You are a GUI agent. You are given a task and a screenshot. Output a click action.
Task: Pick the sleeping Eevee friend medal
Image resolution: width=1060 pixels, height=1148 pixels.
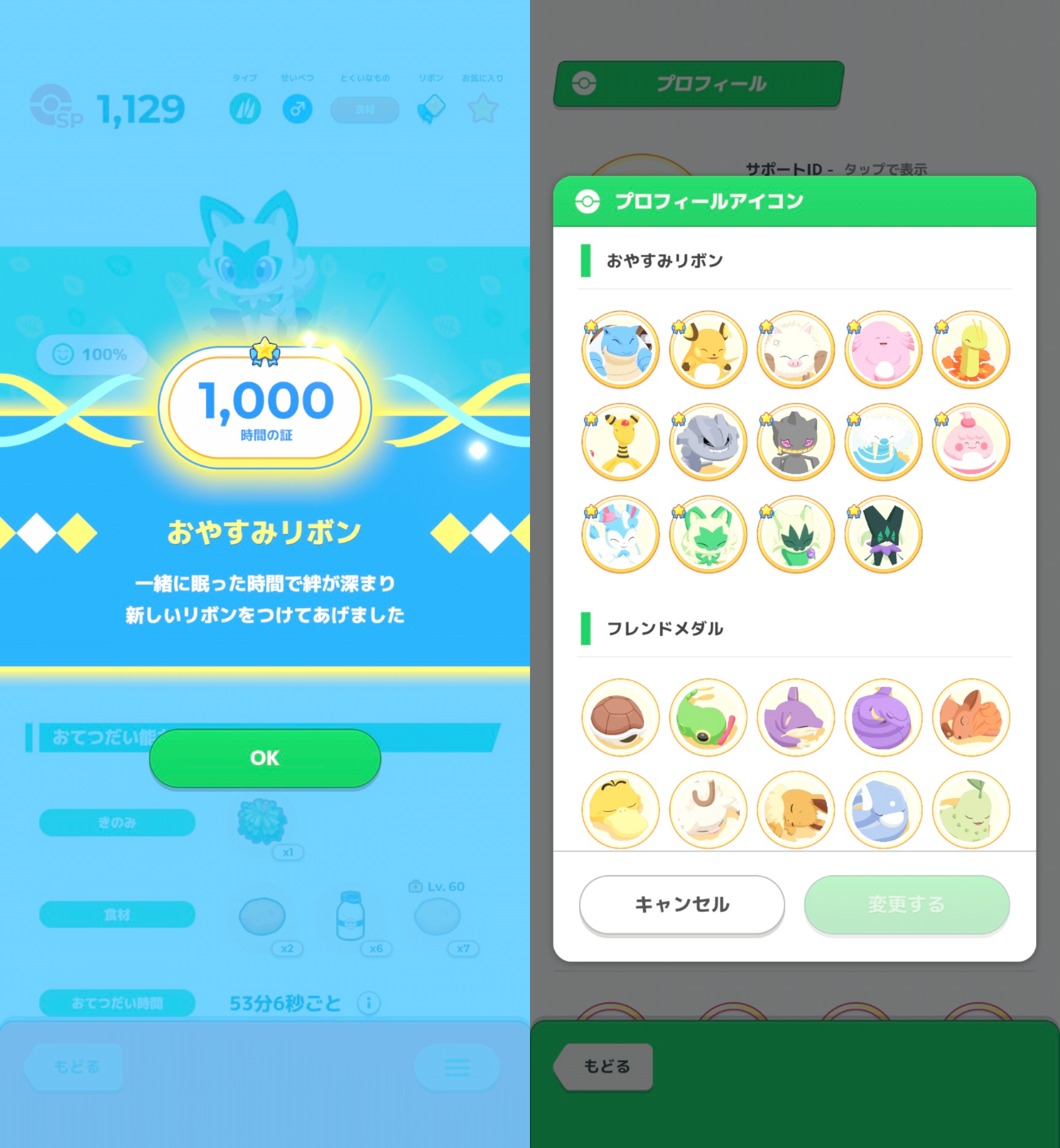pos(796,810)
